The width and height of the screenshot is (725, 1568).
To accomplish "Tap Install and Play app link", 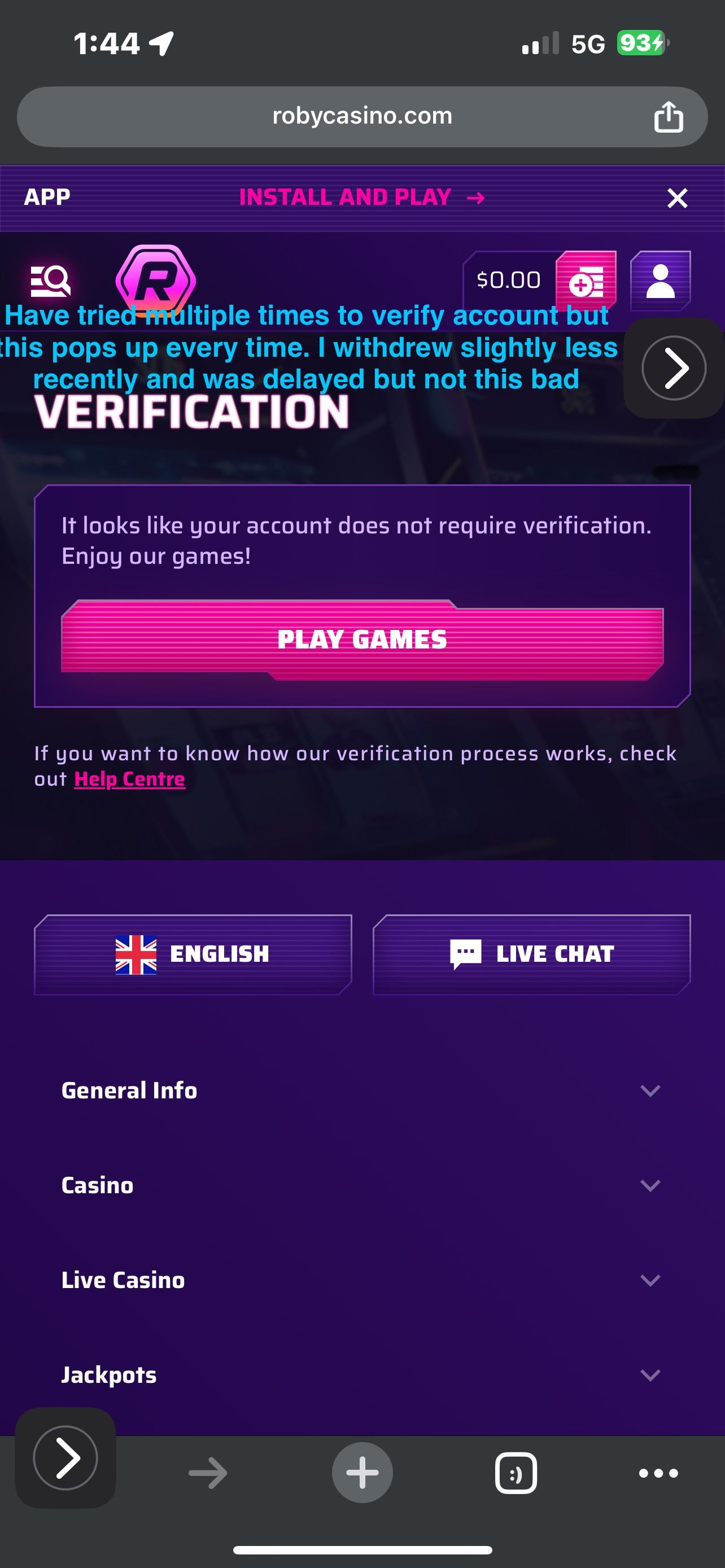I will (x=361, y=197).
